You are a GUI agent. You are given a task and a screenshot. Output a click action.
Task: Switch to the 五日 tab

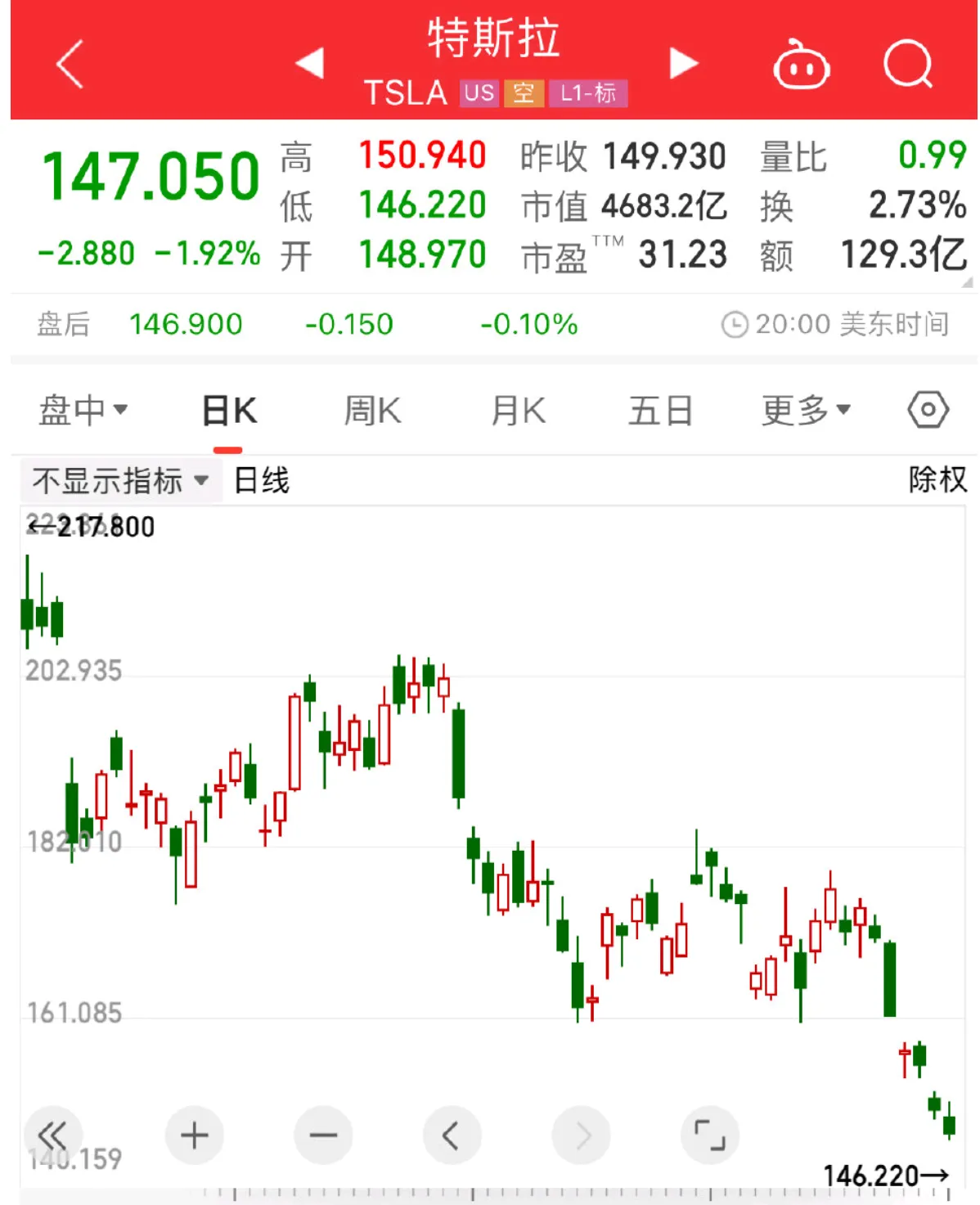pos(660,411)
